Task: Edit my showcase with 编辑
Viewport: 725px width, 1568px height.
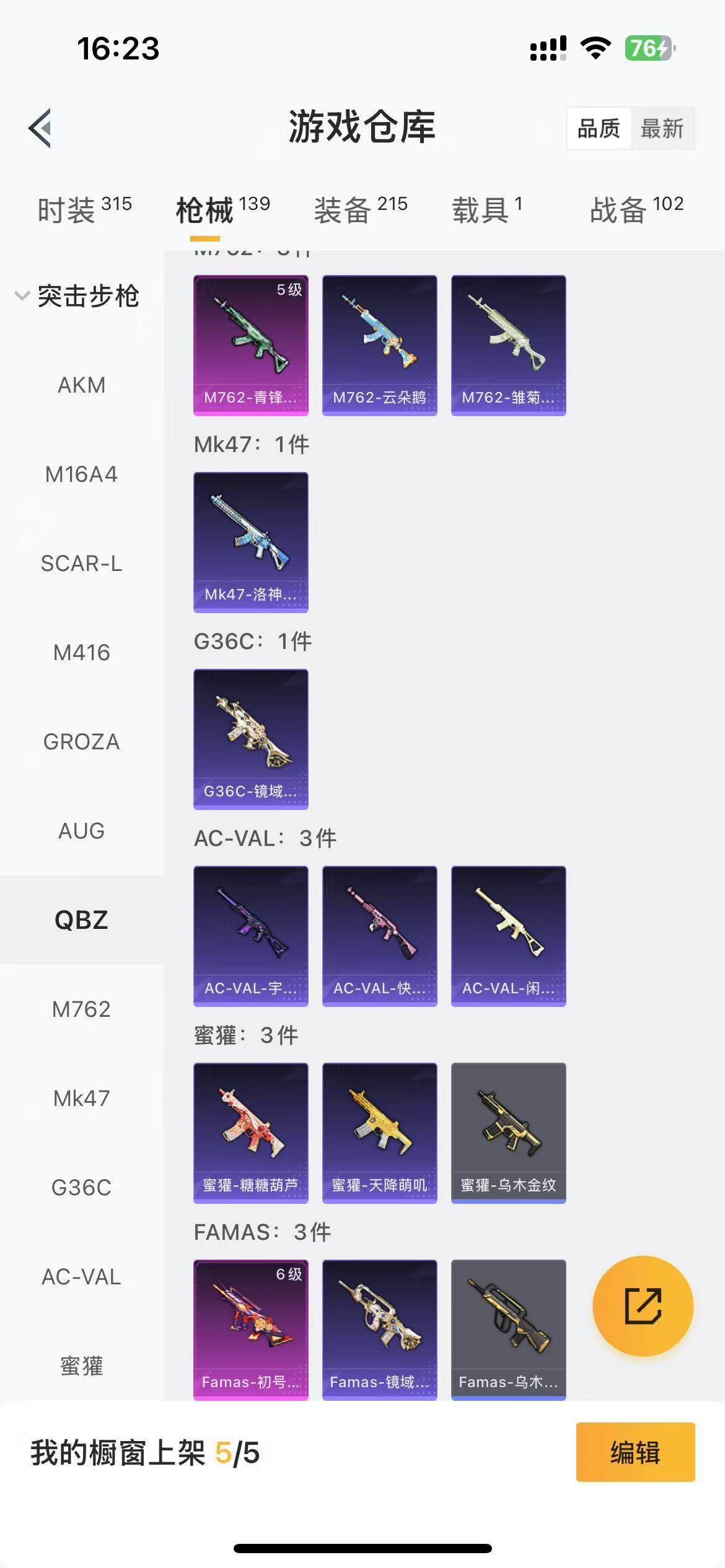Action: (635, 1452)
